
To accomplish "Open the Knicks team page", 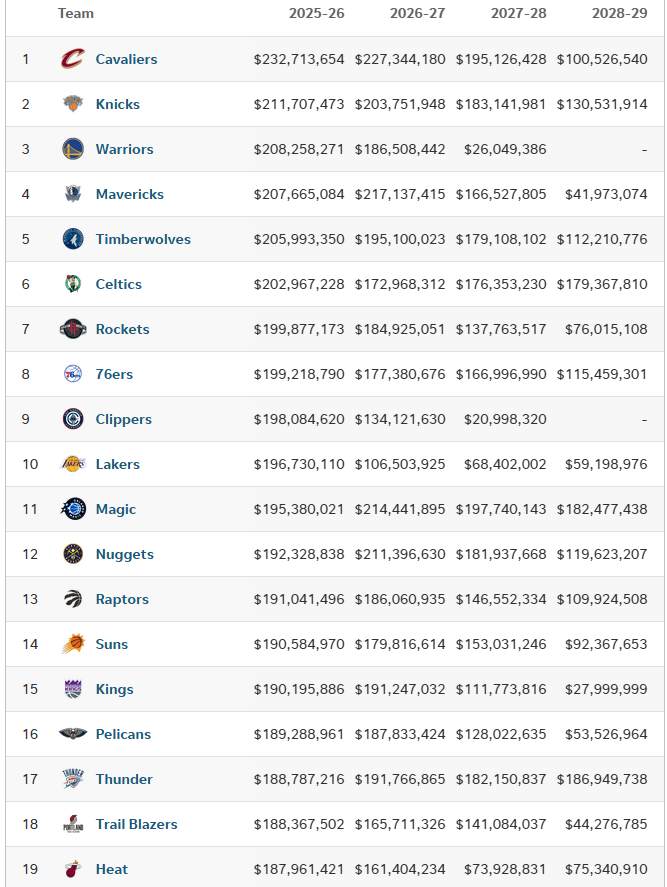I will (x=117, y=104).
